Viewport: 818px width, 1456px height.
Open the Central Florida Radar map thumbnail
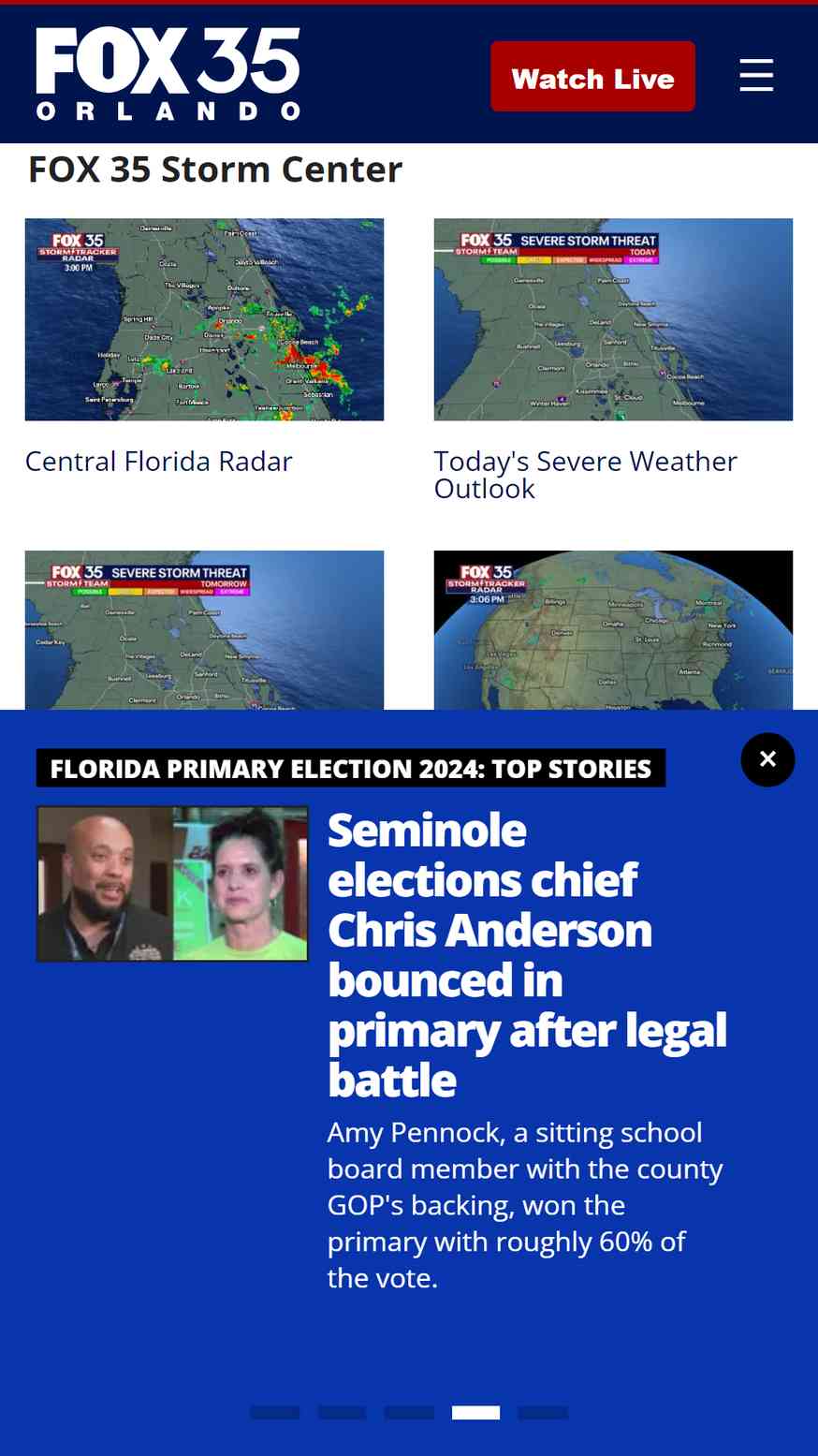point(204,319)
